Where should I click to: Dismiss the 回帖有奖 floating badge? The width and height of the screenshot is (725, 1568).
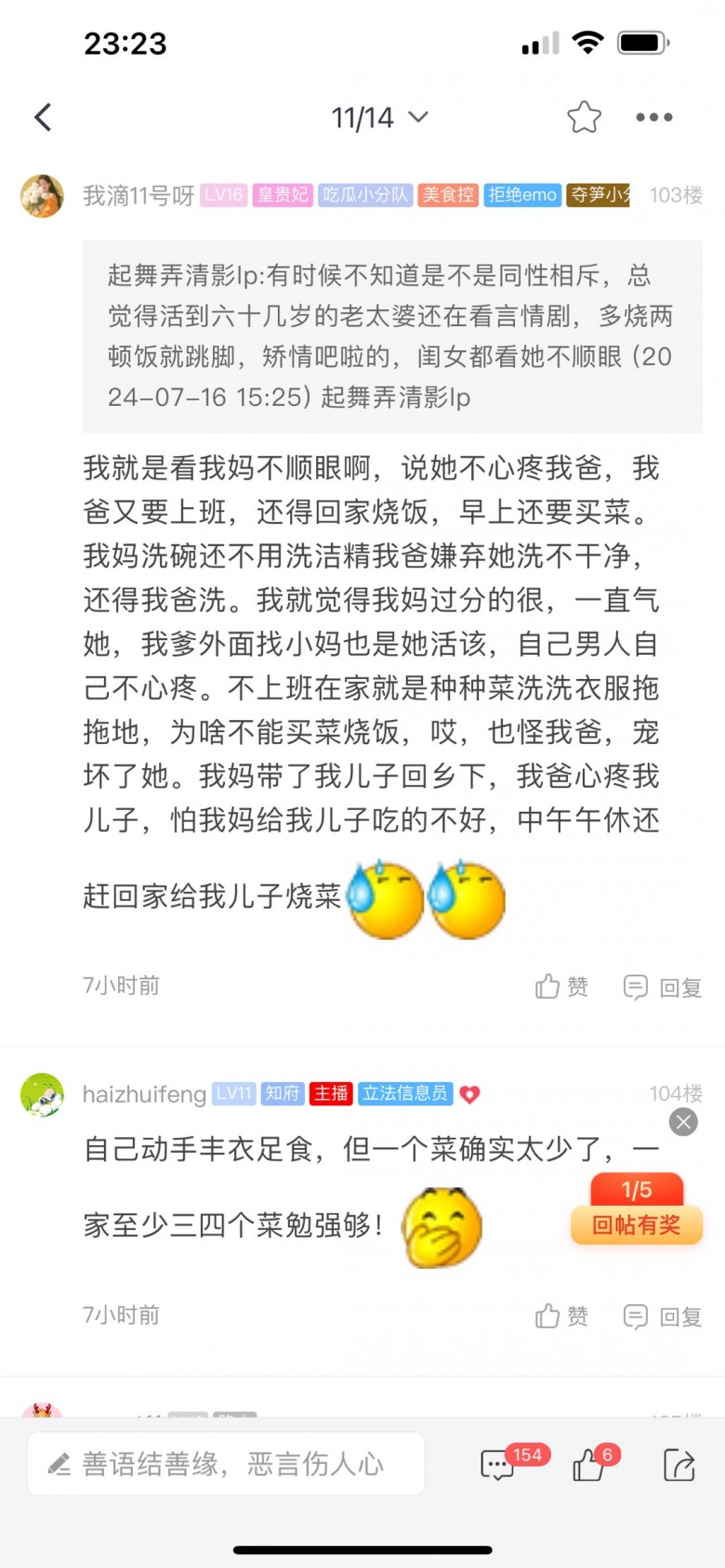[683, 1122]
